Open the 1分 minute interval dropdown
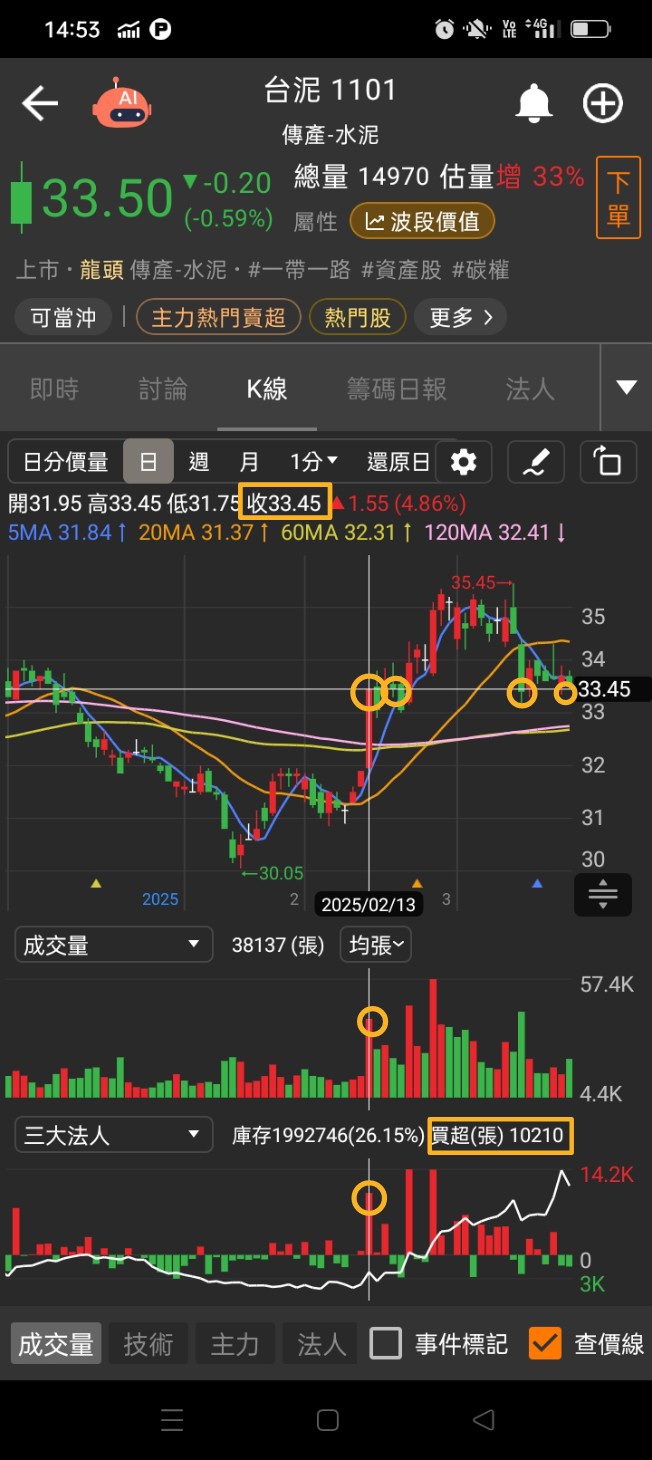The image size is (652, 1460). [x=314, y=462]
